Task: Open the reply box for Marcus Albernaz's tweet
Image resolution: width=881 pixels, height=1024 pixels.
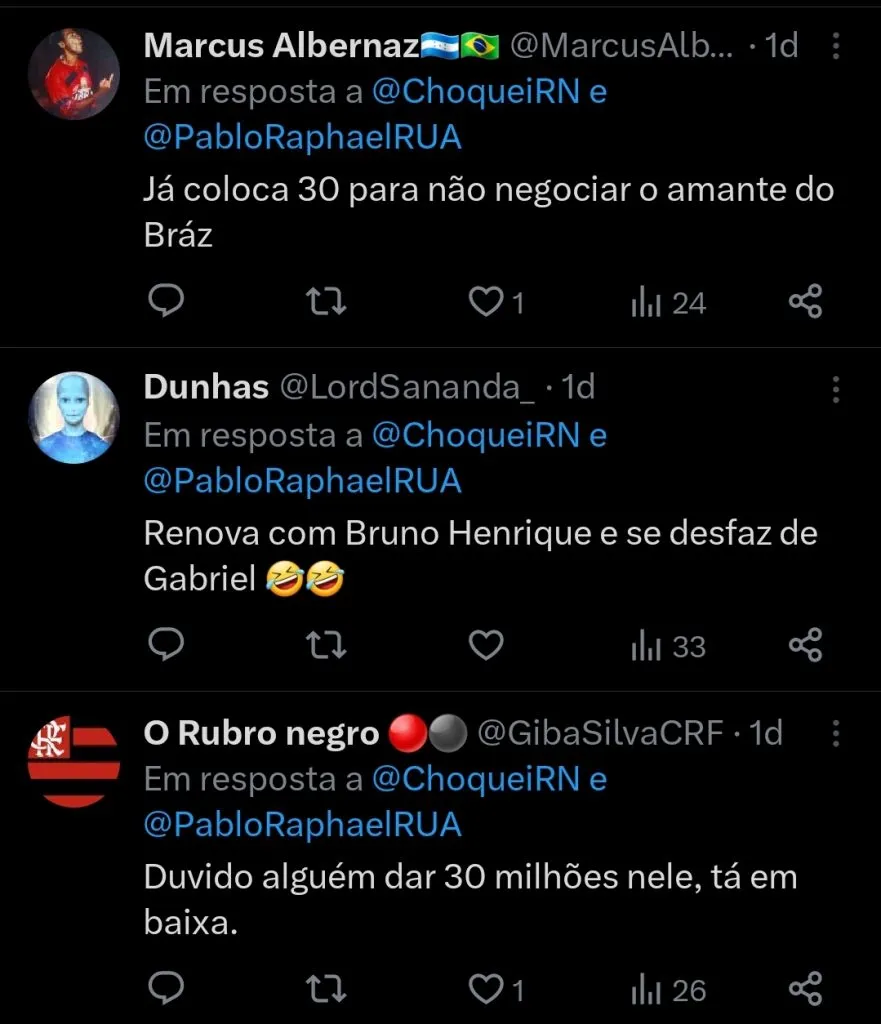Action: tap(167, 301)
